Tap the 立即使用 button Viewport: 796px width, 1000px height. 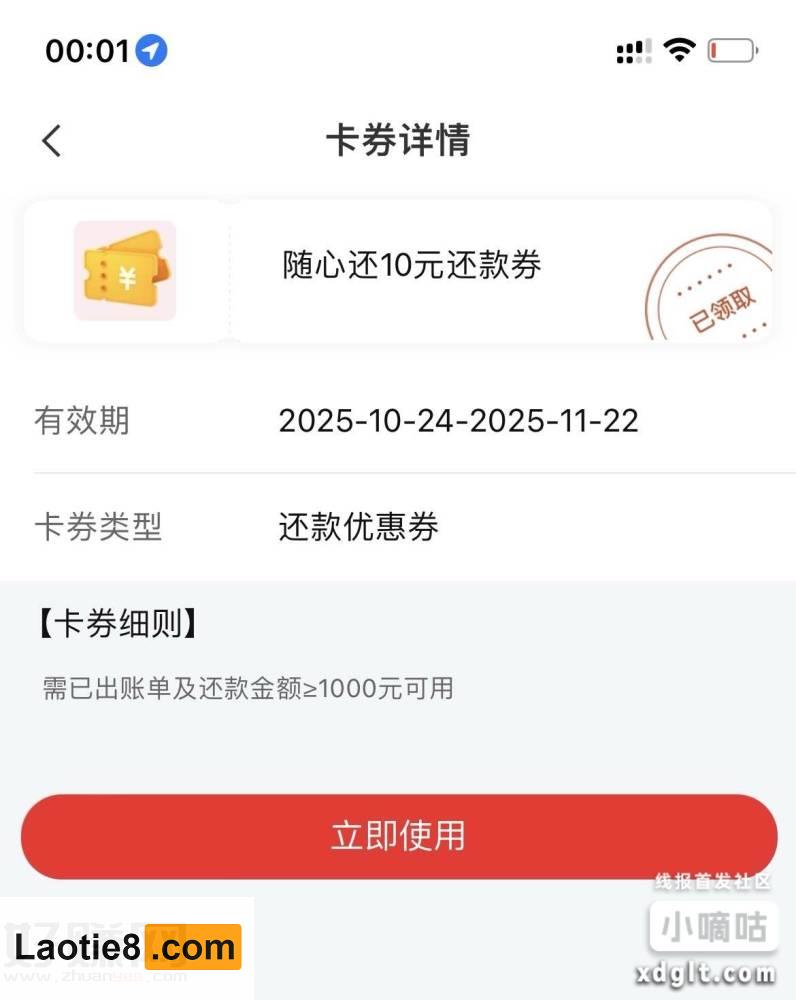[398, 836]
